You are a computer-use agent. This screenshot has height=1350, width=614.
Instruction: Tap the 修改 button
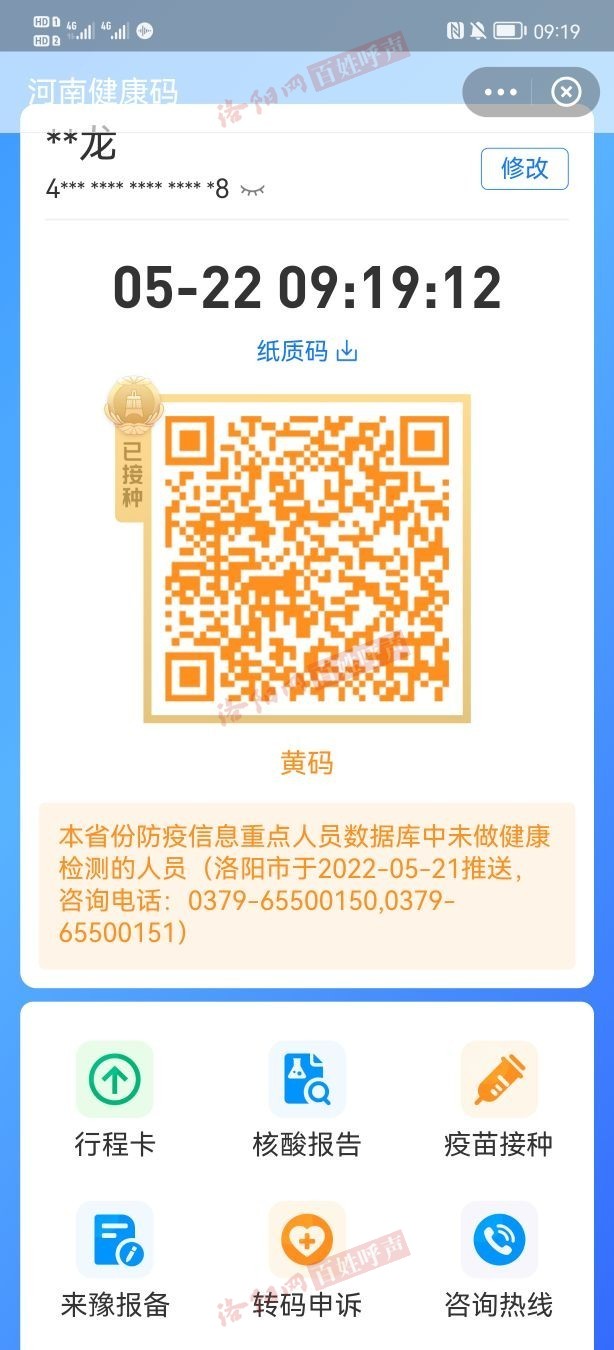pos(525,168)
